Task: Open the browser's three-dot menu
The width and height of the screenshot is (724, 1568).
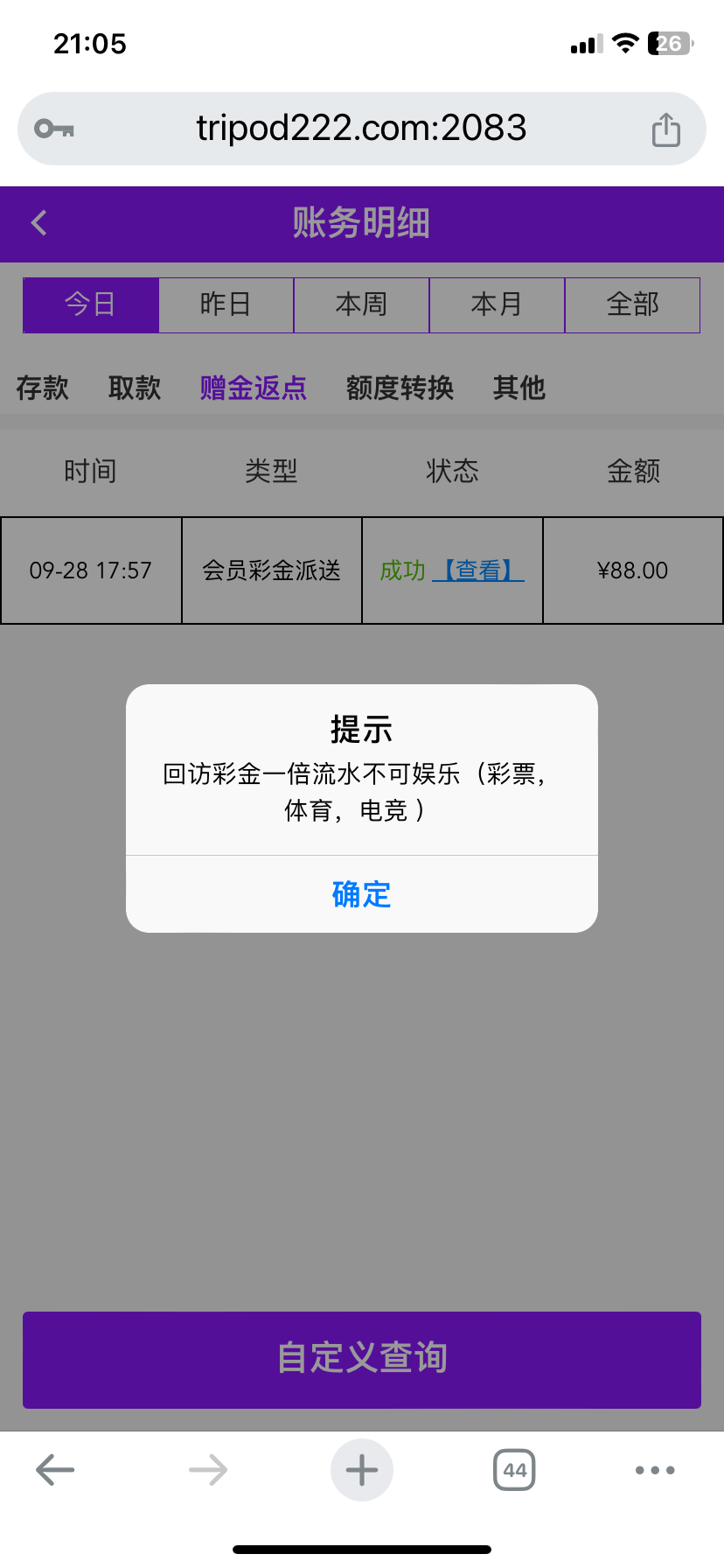Action: coord(655,1470)
